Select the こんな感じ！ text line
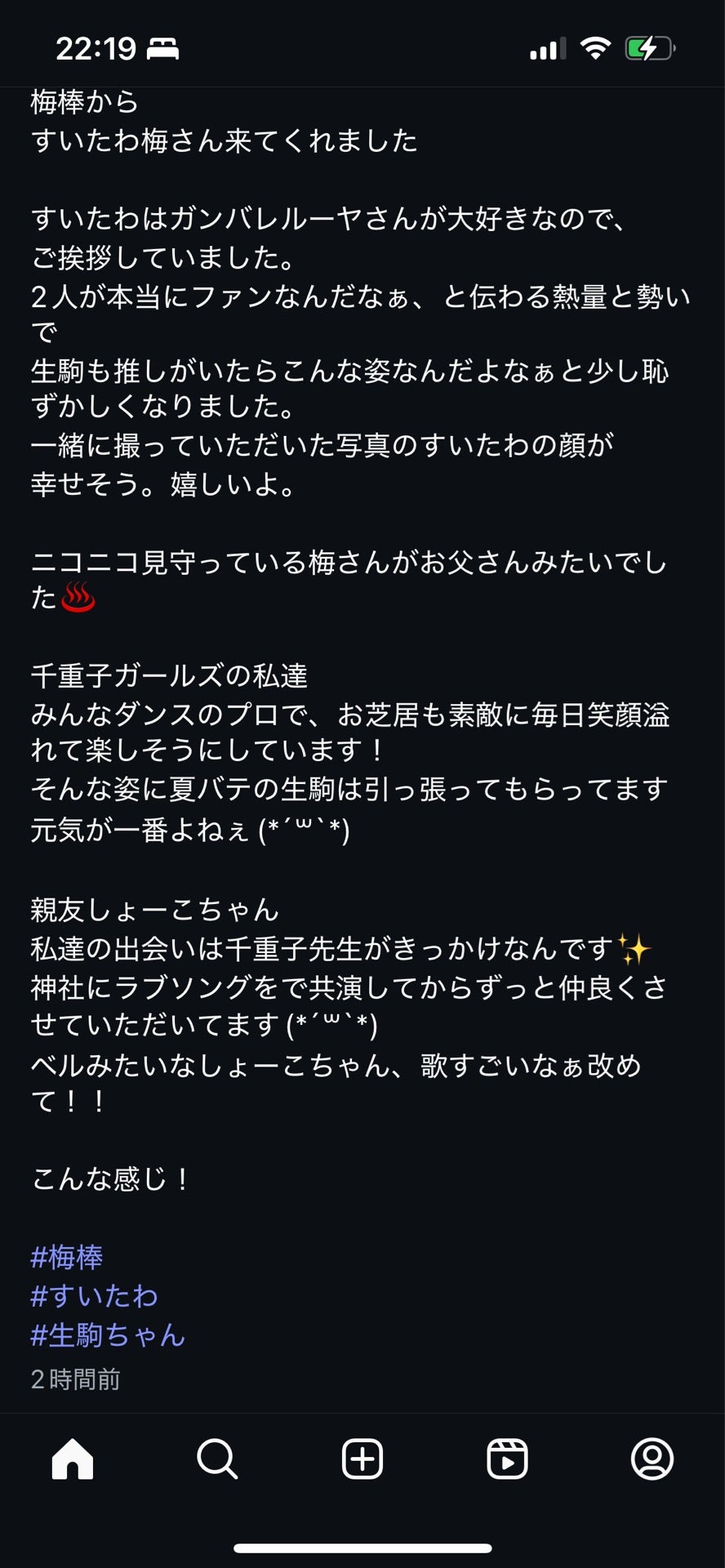 (109, 1178)
